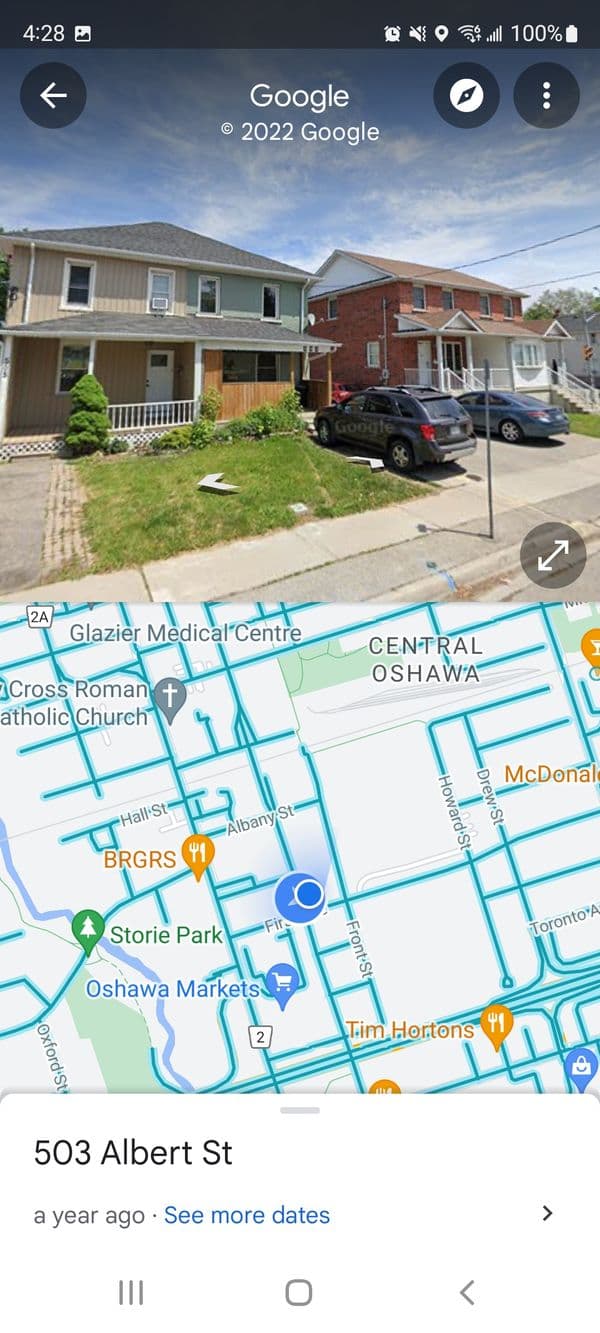Go back from Street View
The image size is (600, 1333).
(53, 95)
